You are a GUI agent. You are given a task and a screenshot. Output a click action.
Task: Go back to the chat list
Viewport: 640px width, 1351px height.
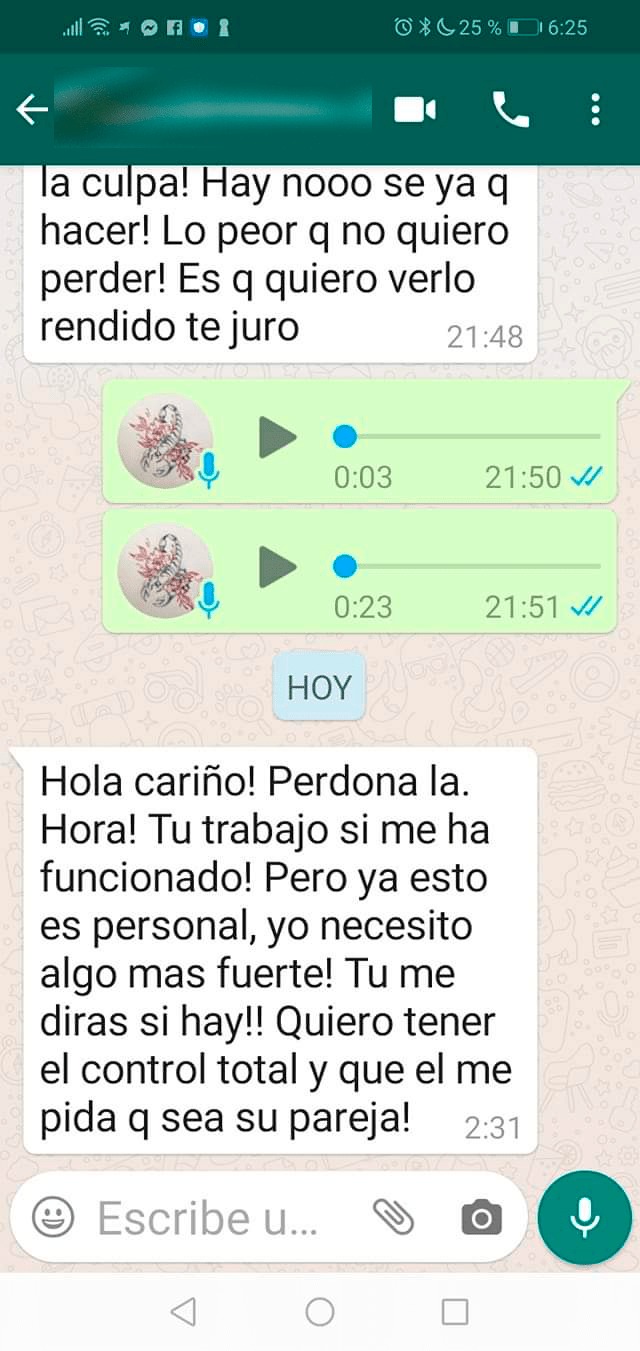pos(32,110)
